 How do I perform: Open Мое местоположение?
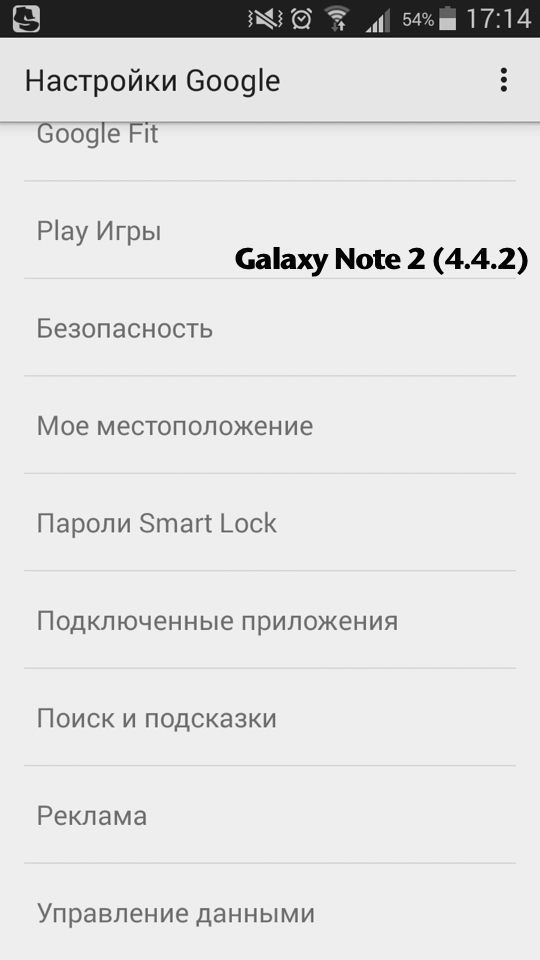tap(270, 425)
